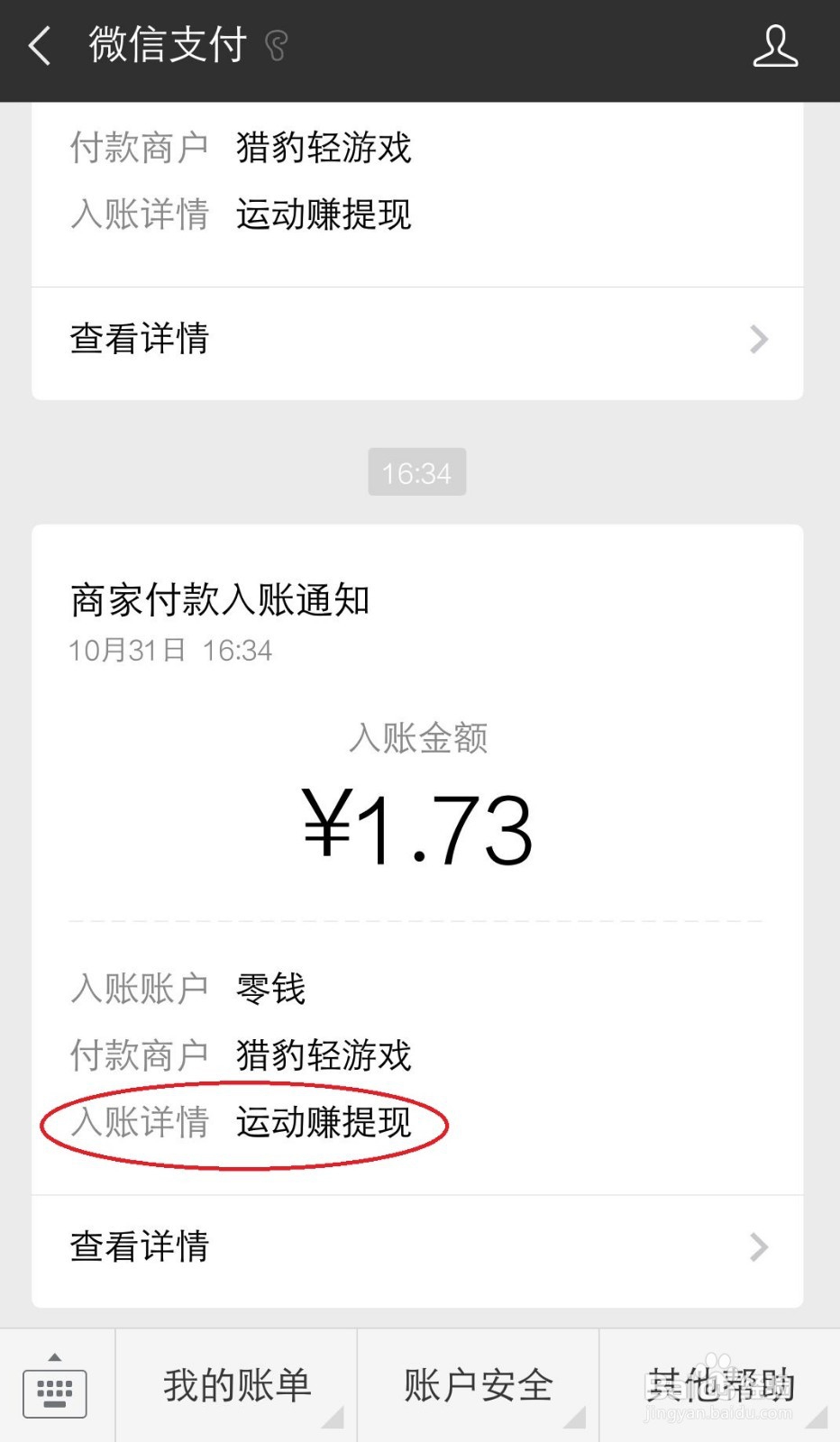Open the 我的账单 menu
This screenshot has height=1442, width=840.
[x=236, y=1385]
